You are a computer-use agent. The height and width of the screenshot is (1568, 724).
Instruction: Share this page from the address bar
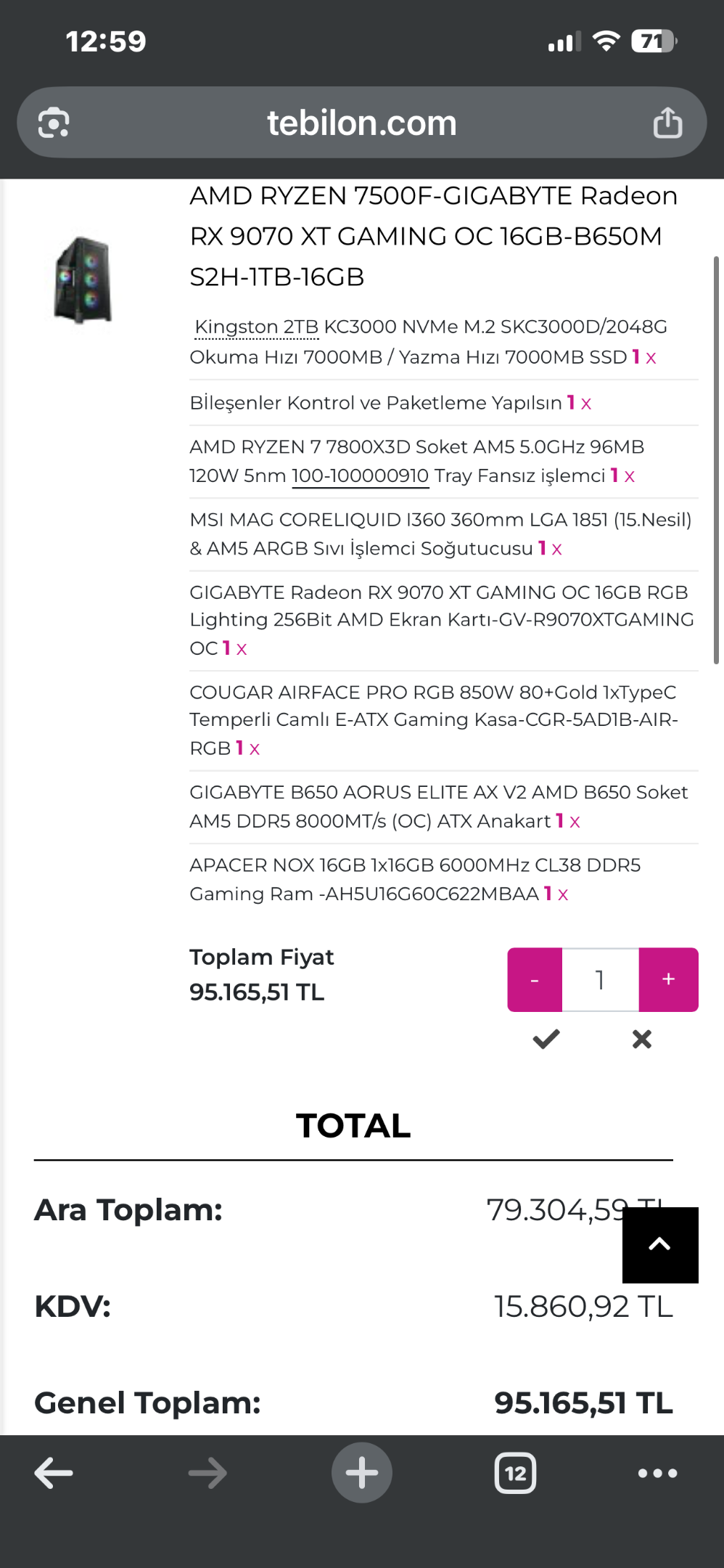coord(667,123)
